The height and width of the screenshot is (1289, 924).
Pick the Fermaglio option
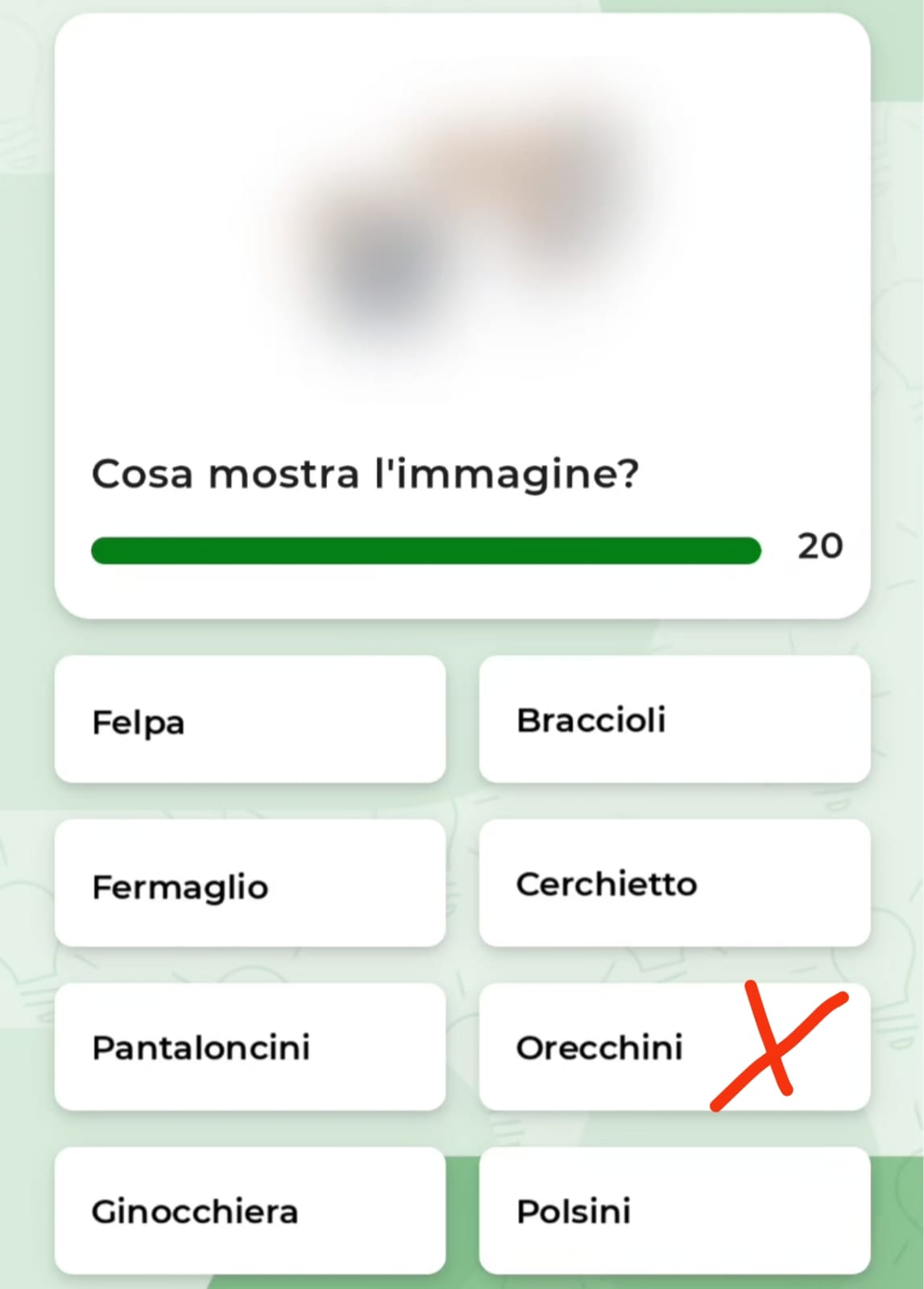pyautogui.click(x=250, y=884)
